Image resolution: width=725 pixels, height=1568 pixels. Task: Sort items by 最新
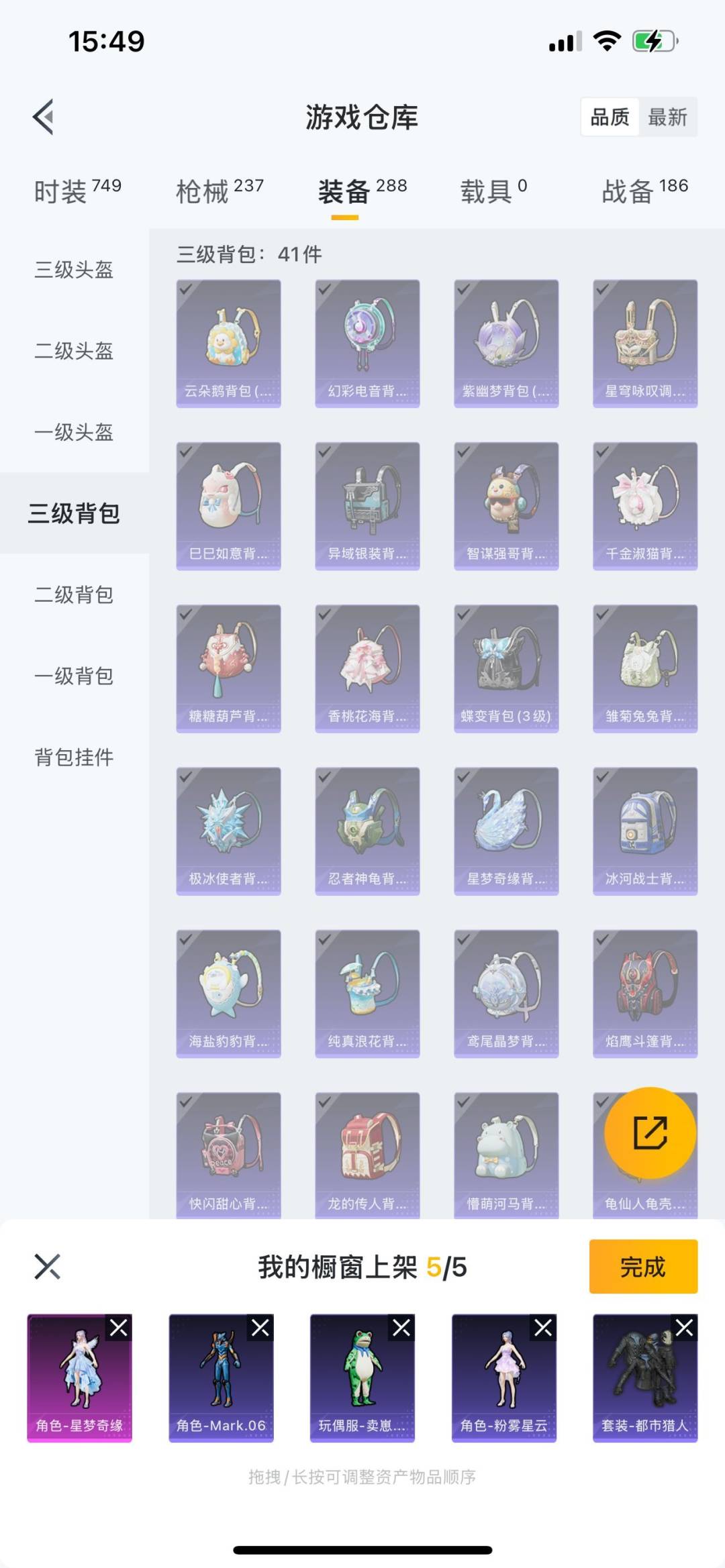(x=667, y=117)
